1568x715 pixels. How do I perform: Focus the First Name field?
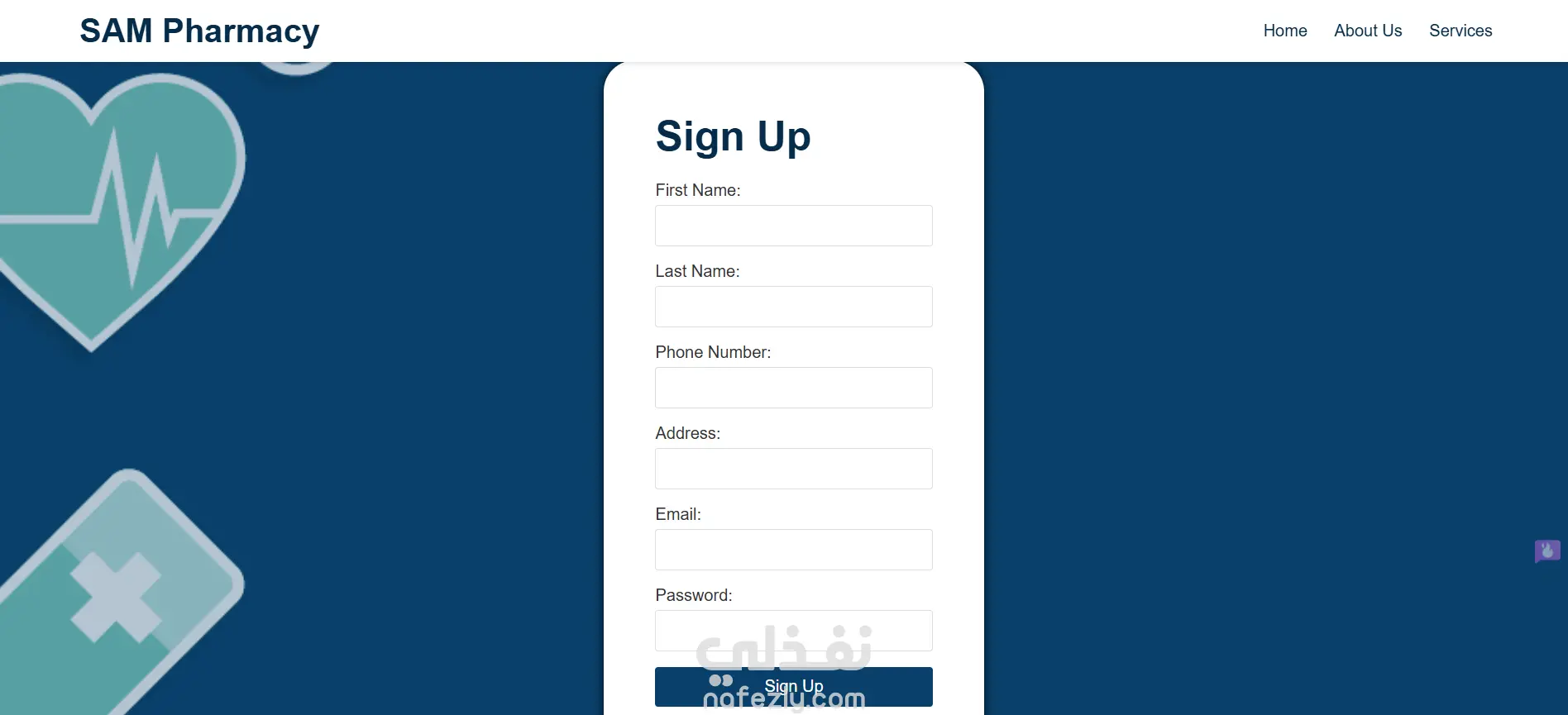pyautogui.click(x=793, y=226)
